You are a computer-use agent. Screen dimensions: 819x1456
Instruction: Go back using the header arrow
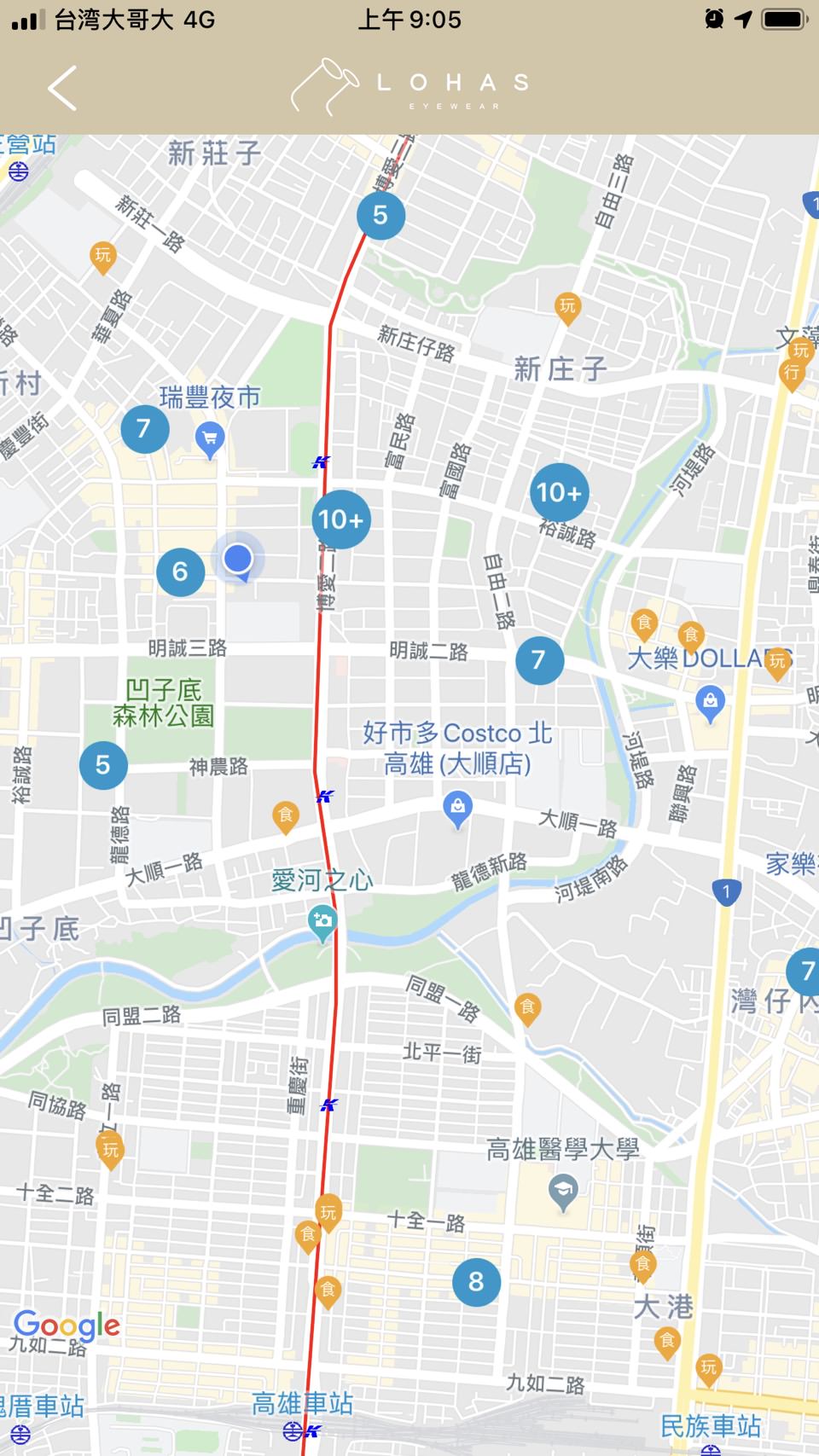point(62,88)
